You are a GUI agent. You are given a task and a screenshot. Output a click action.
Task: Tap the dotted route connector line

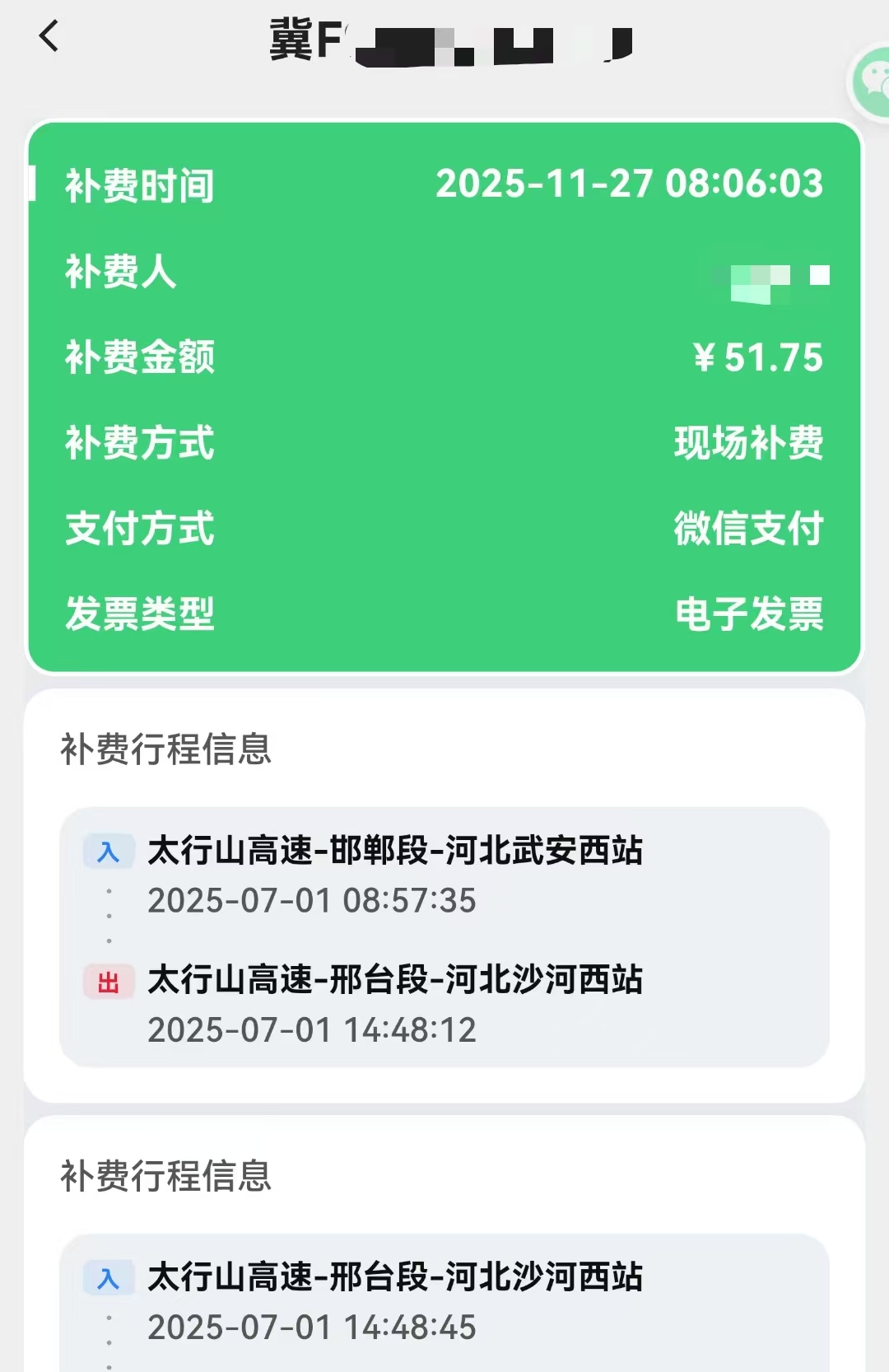click(109, 916)
